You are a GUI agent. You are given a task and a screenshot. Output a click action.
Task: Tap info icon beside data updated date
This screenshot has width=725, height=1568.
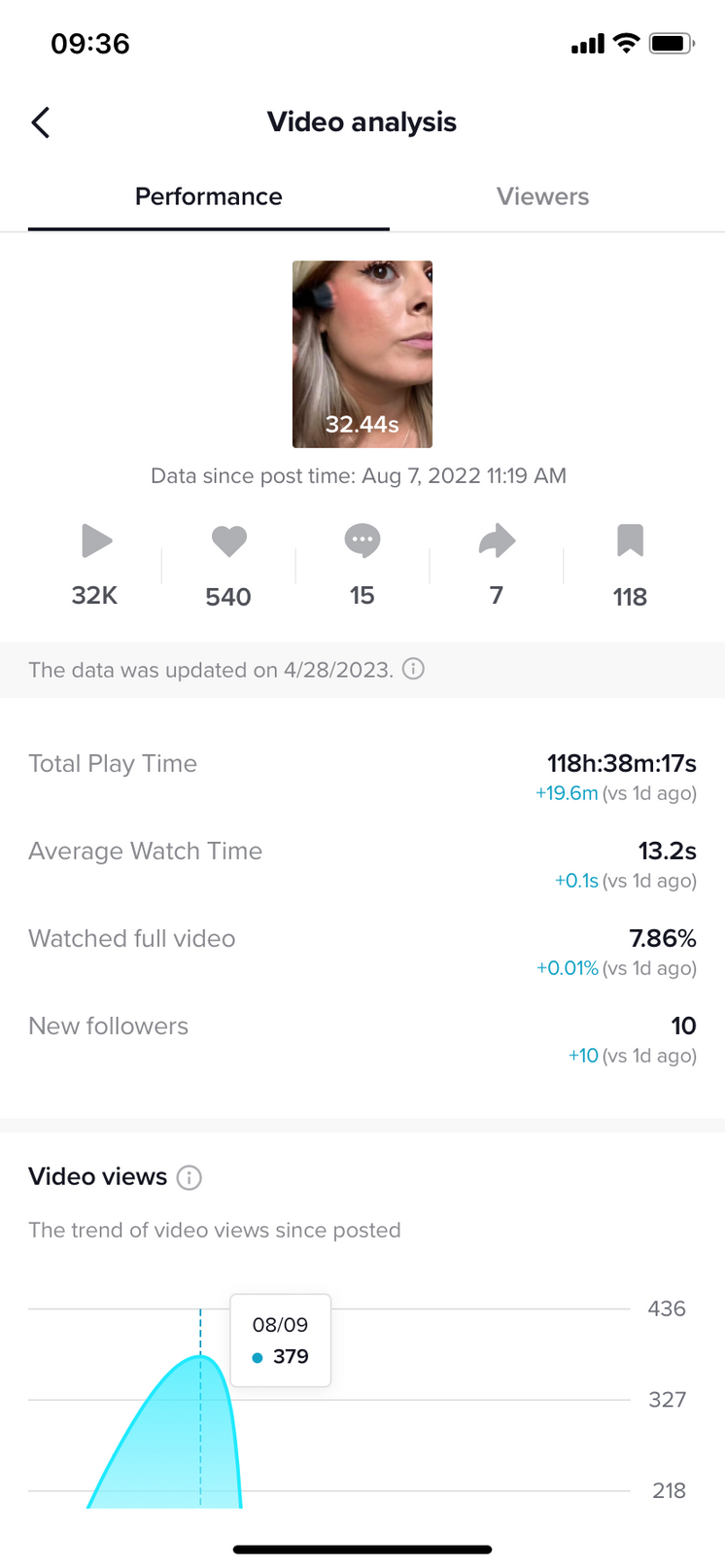[x=413, y=669]
